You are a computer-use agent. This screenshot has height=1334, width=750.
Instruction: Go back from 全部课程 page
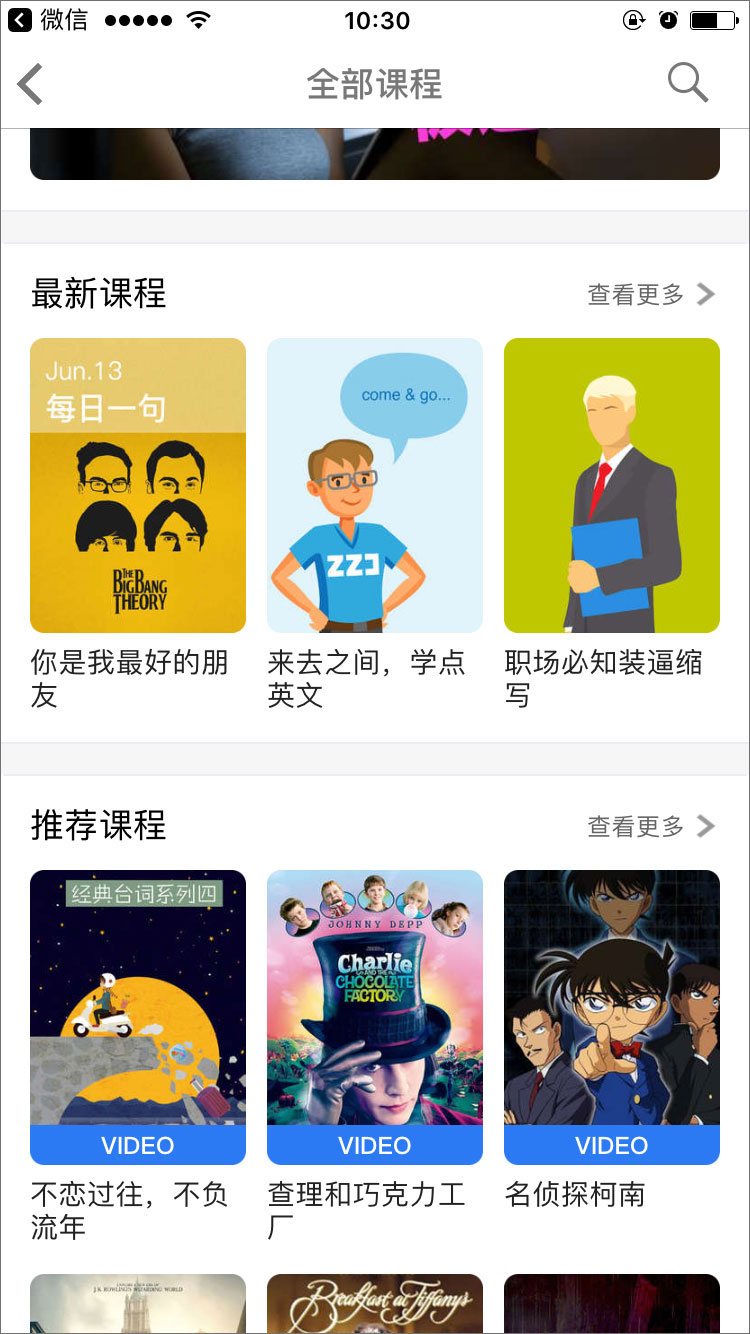pyautogui.click(x=32, y=84)
